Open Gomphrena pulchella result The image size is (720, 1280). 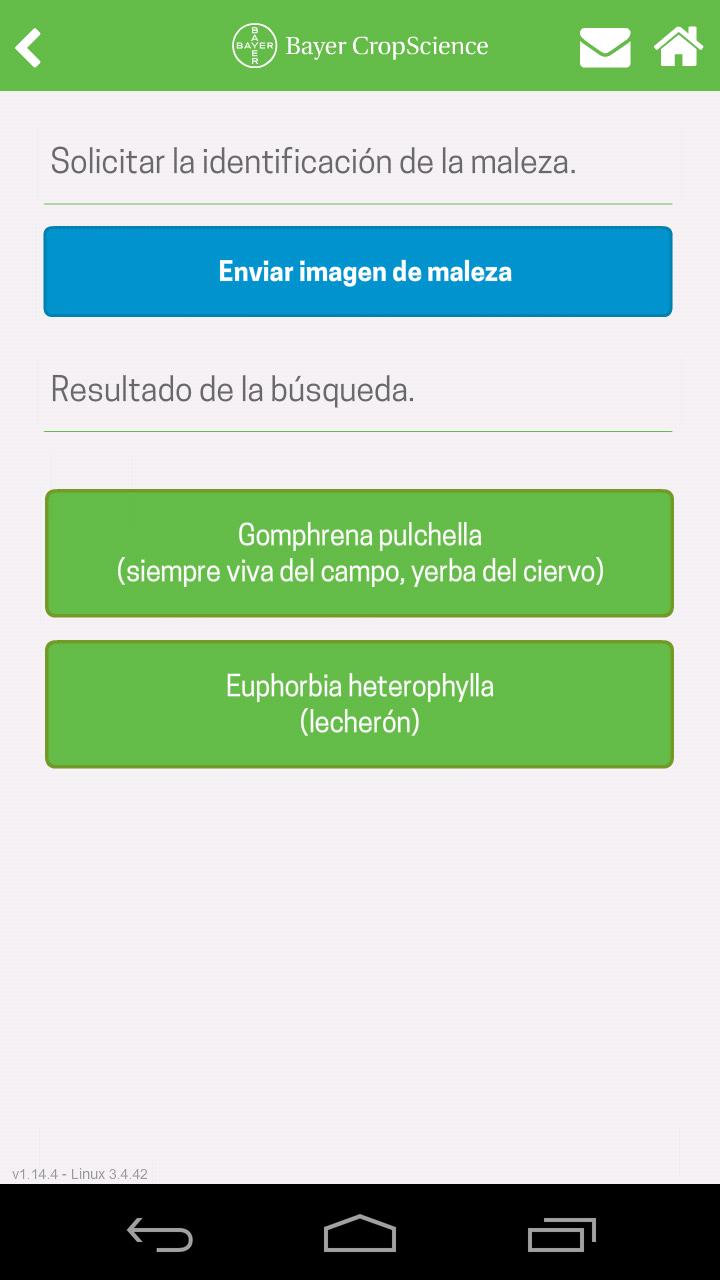(359, 553)
